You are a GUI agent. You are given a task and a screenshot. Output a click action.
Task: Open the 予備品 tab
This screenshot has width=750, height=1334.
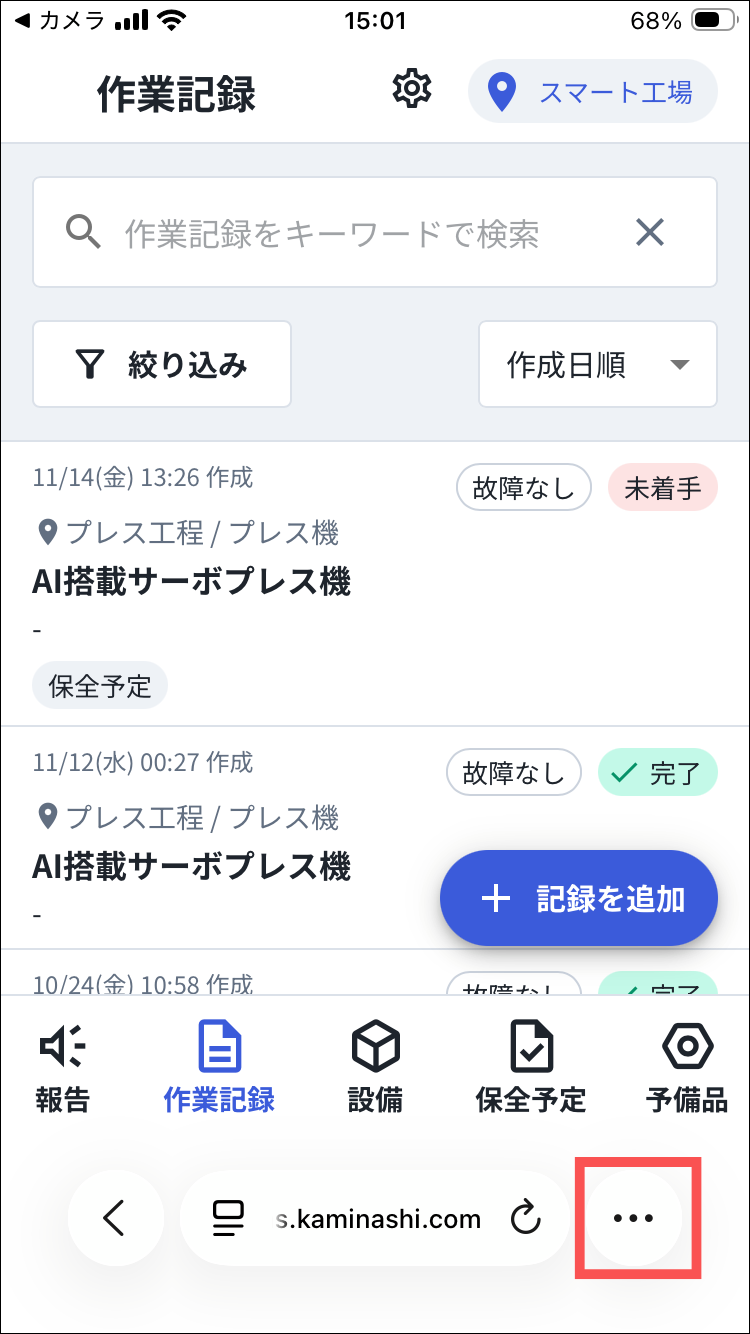click(x=687, y=1066)
